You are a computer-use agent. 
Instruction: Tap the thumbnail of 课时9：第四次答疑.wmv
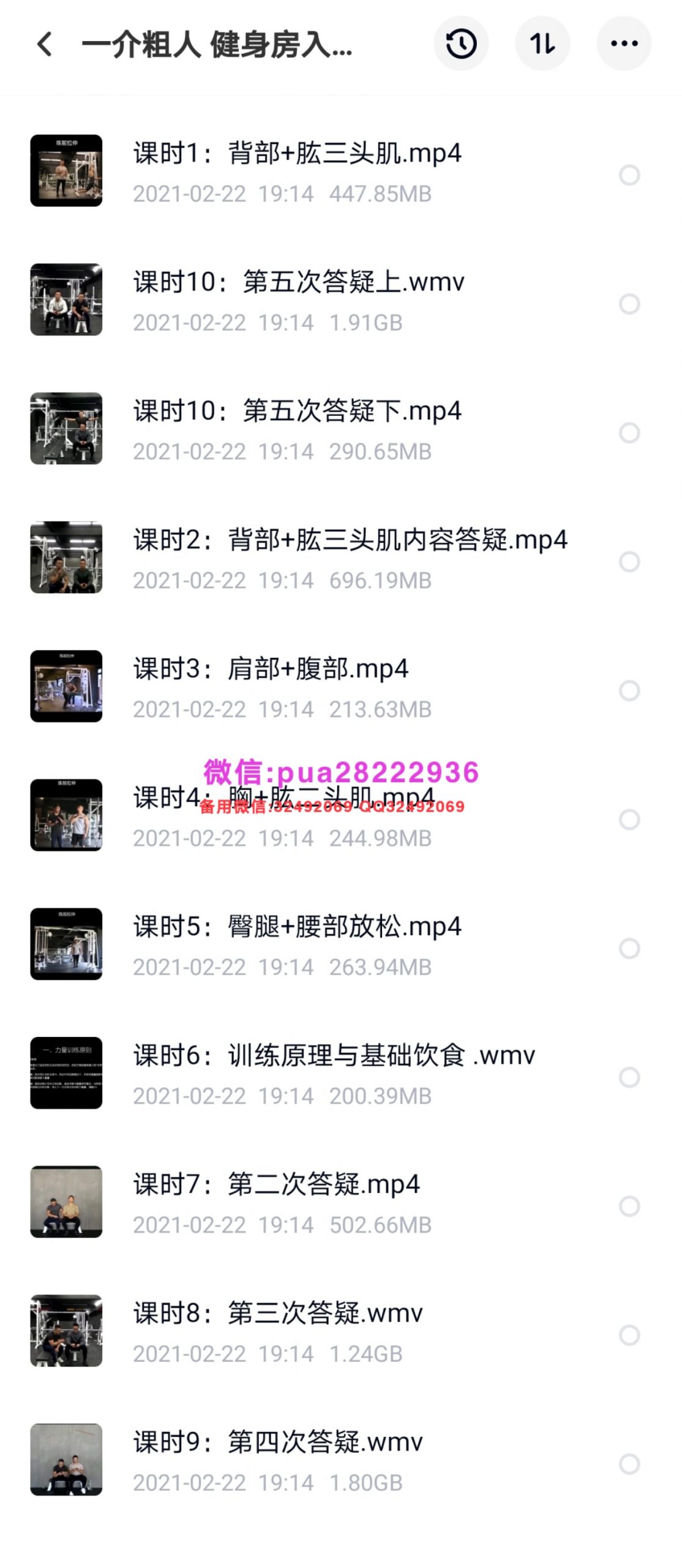66,1459
